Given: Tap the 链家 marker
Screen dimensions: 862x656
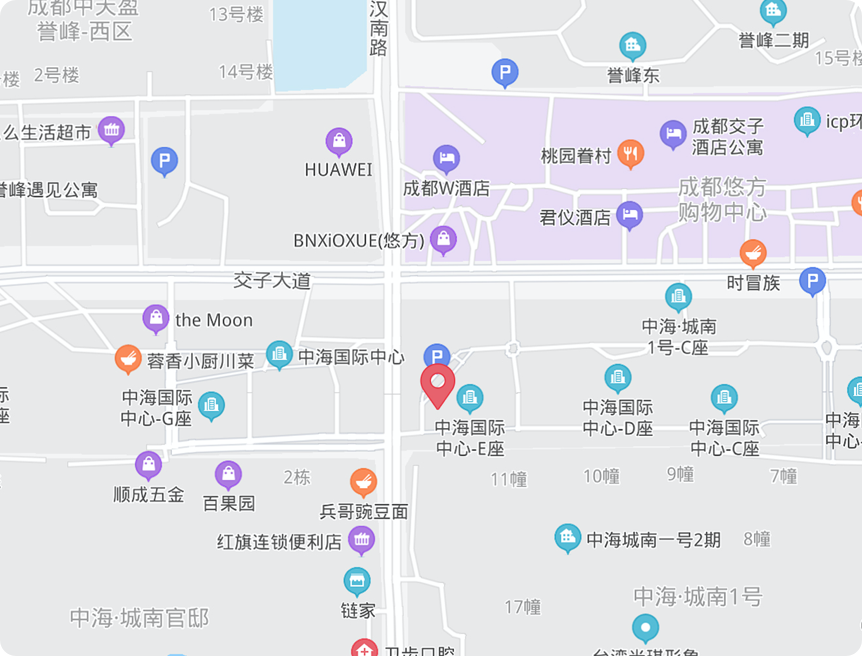Looking at the screenshot, I should point(357,581).
